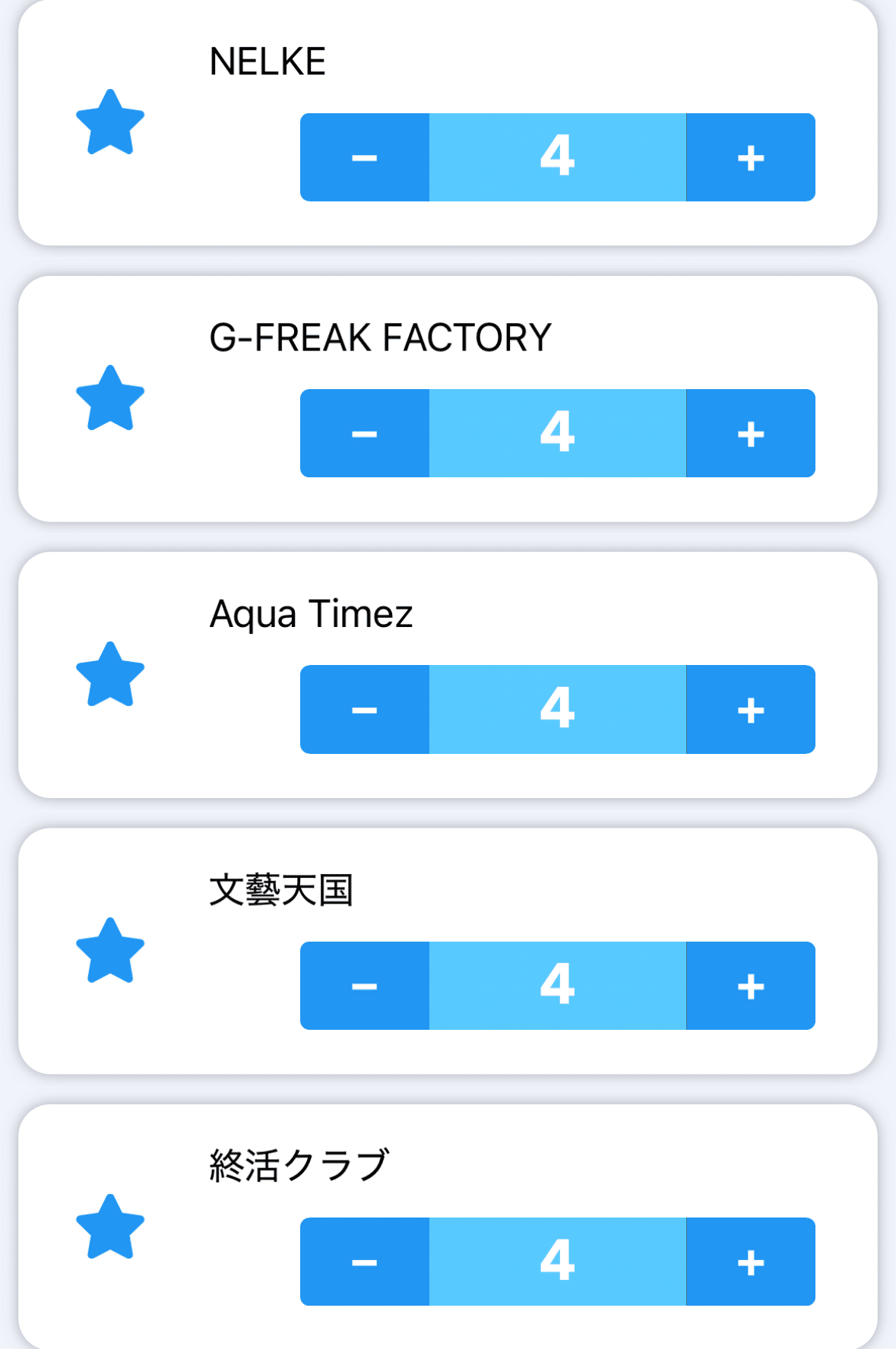Add one to 終活クラブ with plus
The image size is (896, 1349).
pos(751,1262)
